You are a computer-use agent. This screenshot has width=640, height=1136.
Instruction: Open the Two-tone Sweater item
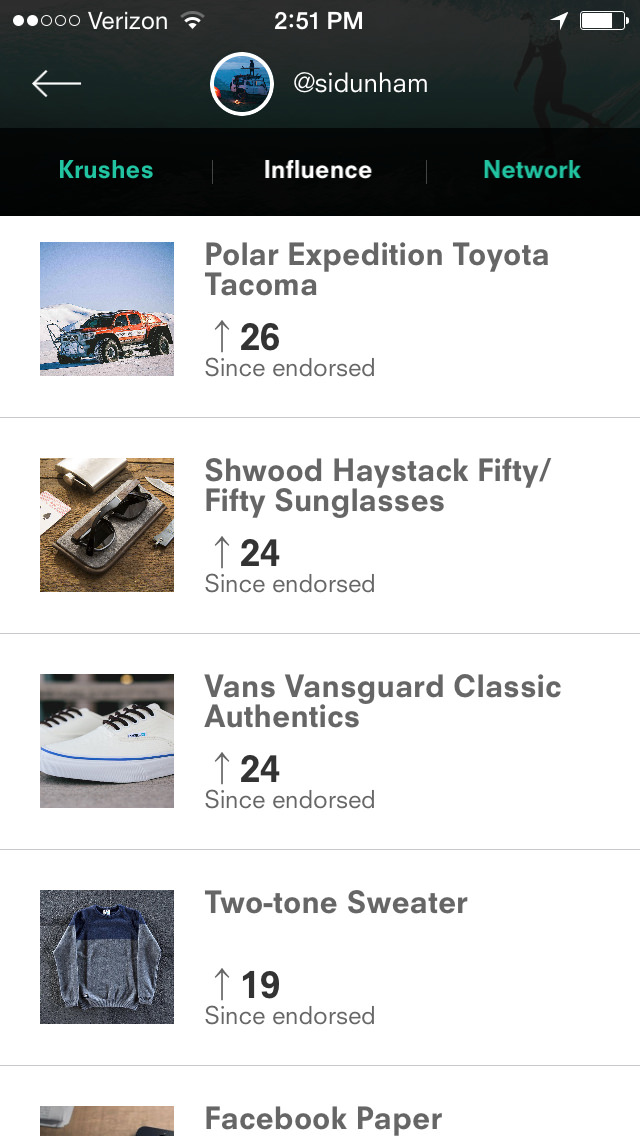tap(336, 903)
